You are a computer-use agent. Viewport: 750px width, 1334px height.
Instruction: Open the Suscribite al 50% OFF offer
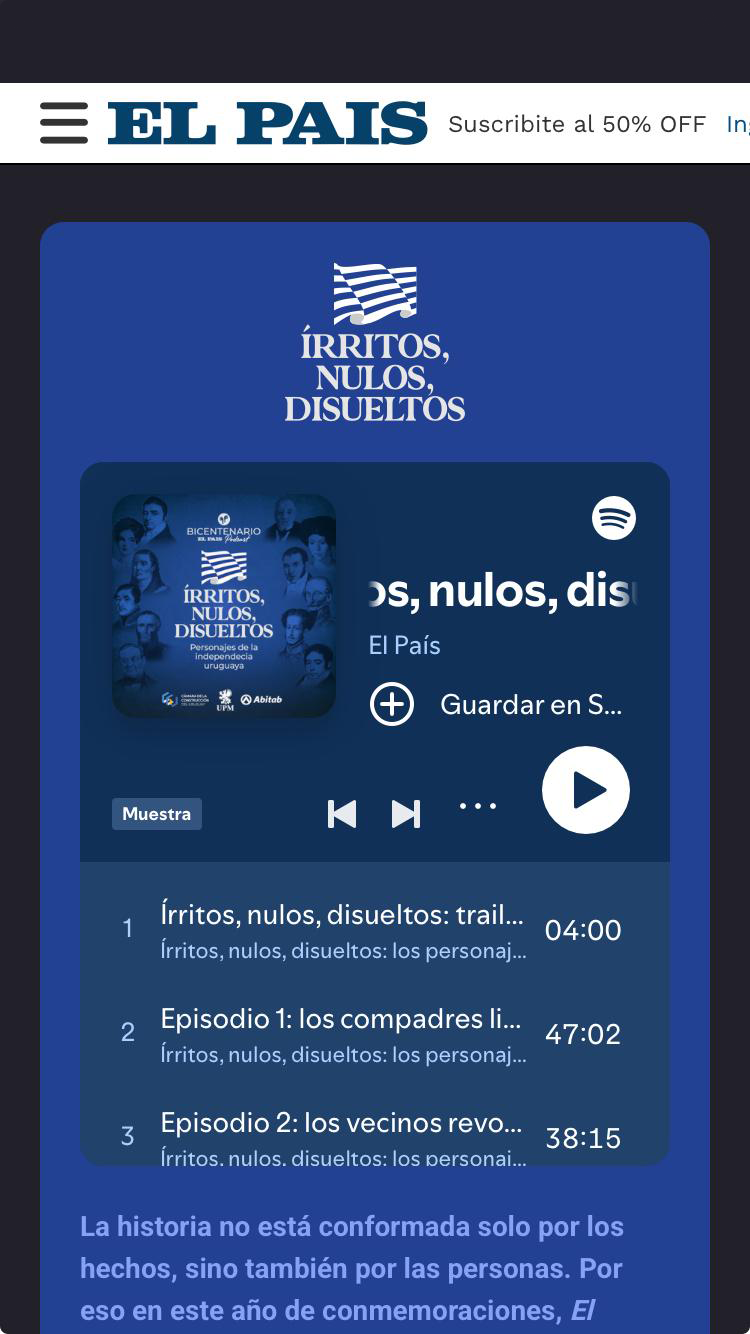pyautogui.click(x=576, y=124)
